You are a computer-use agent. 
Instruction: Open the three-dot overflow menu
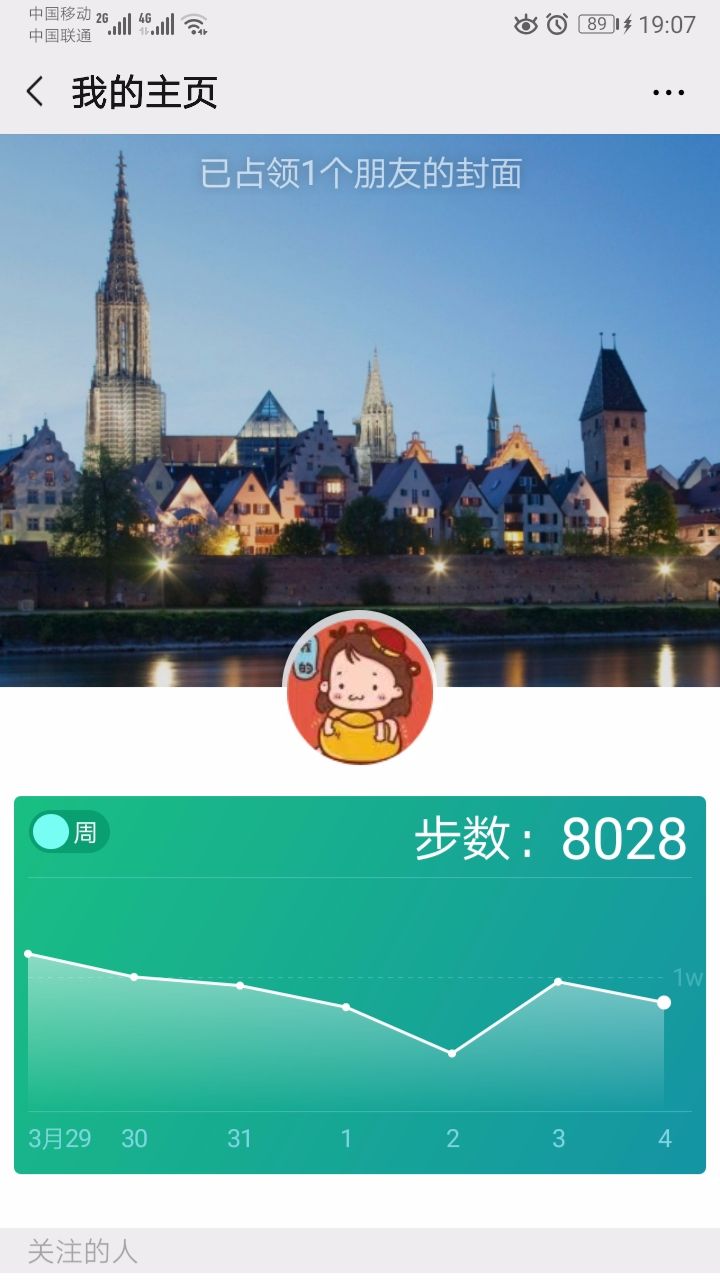click(x=668, y=93)
